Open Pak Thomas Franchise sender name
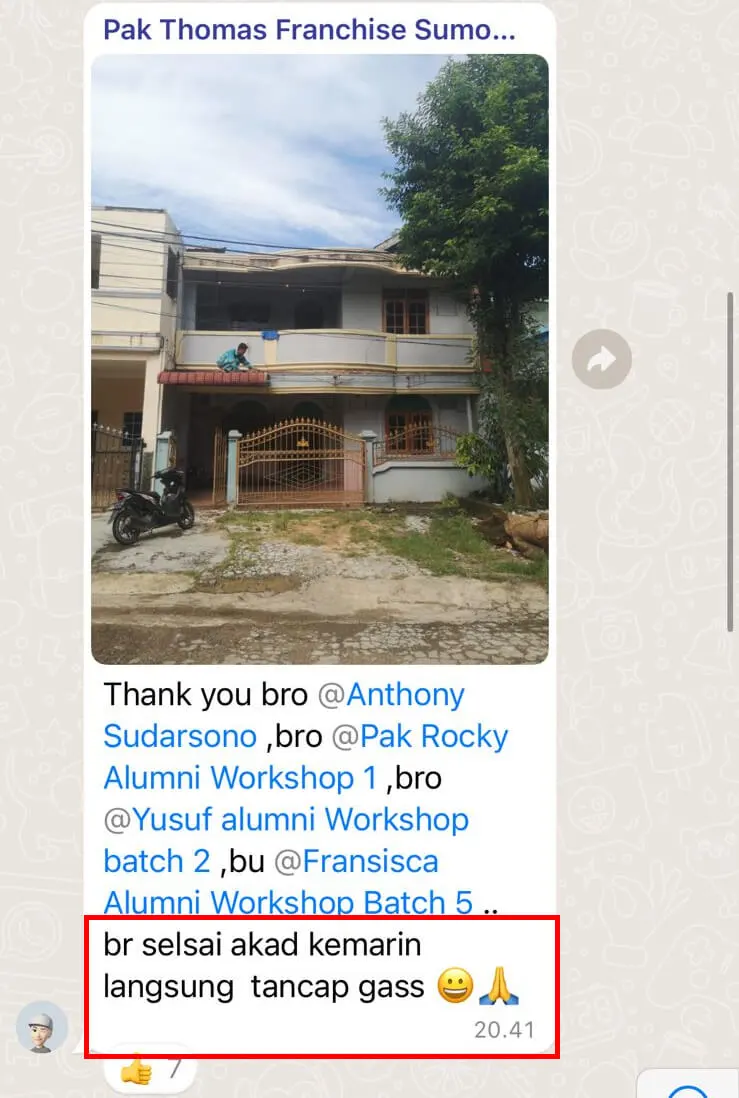 [309, 30]
